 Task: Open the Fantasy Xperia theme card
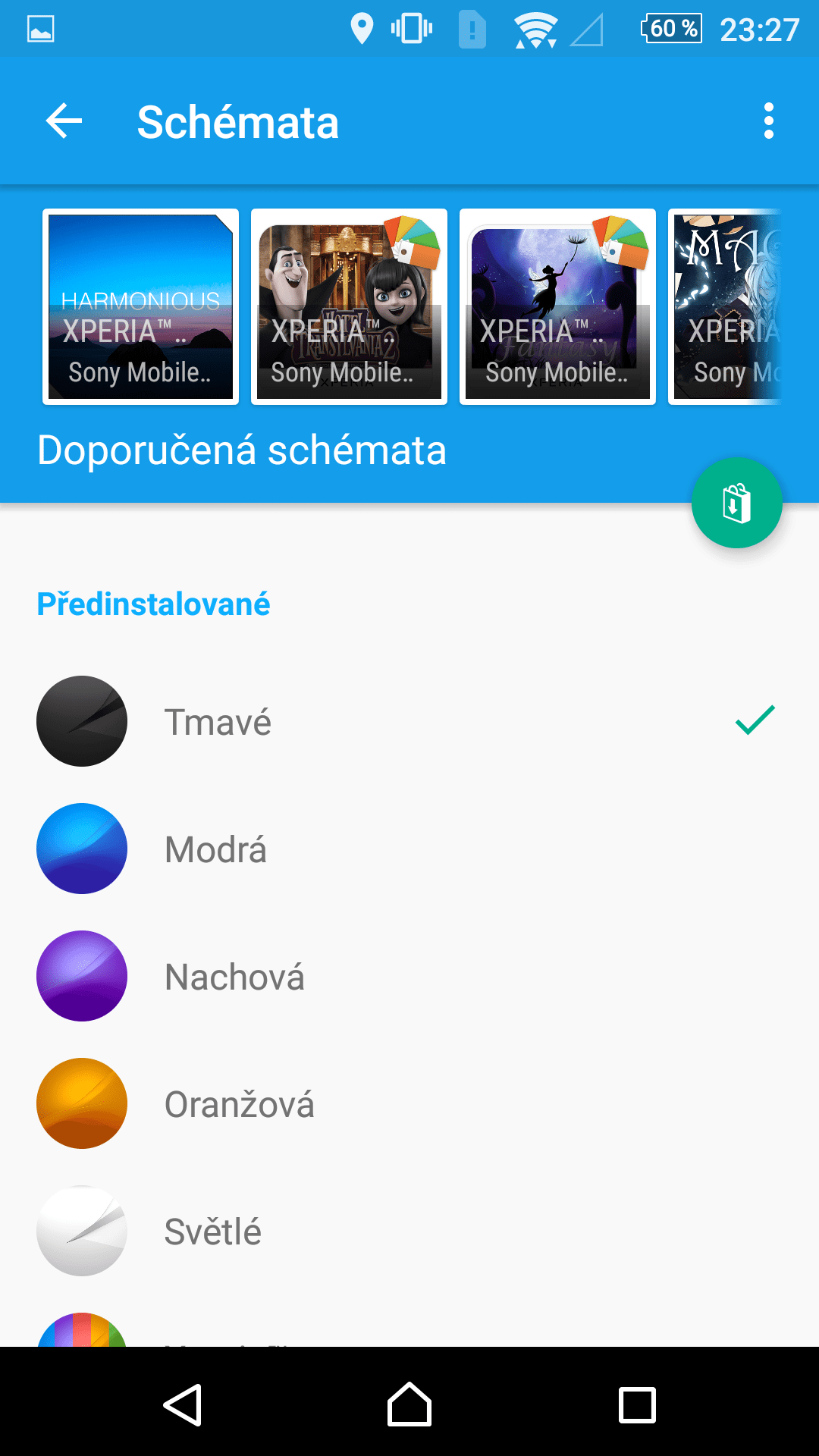(558, 307)
